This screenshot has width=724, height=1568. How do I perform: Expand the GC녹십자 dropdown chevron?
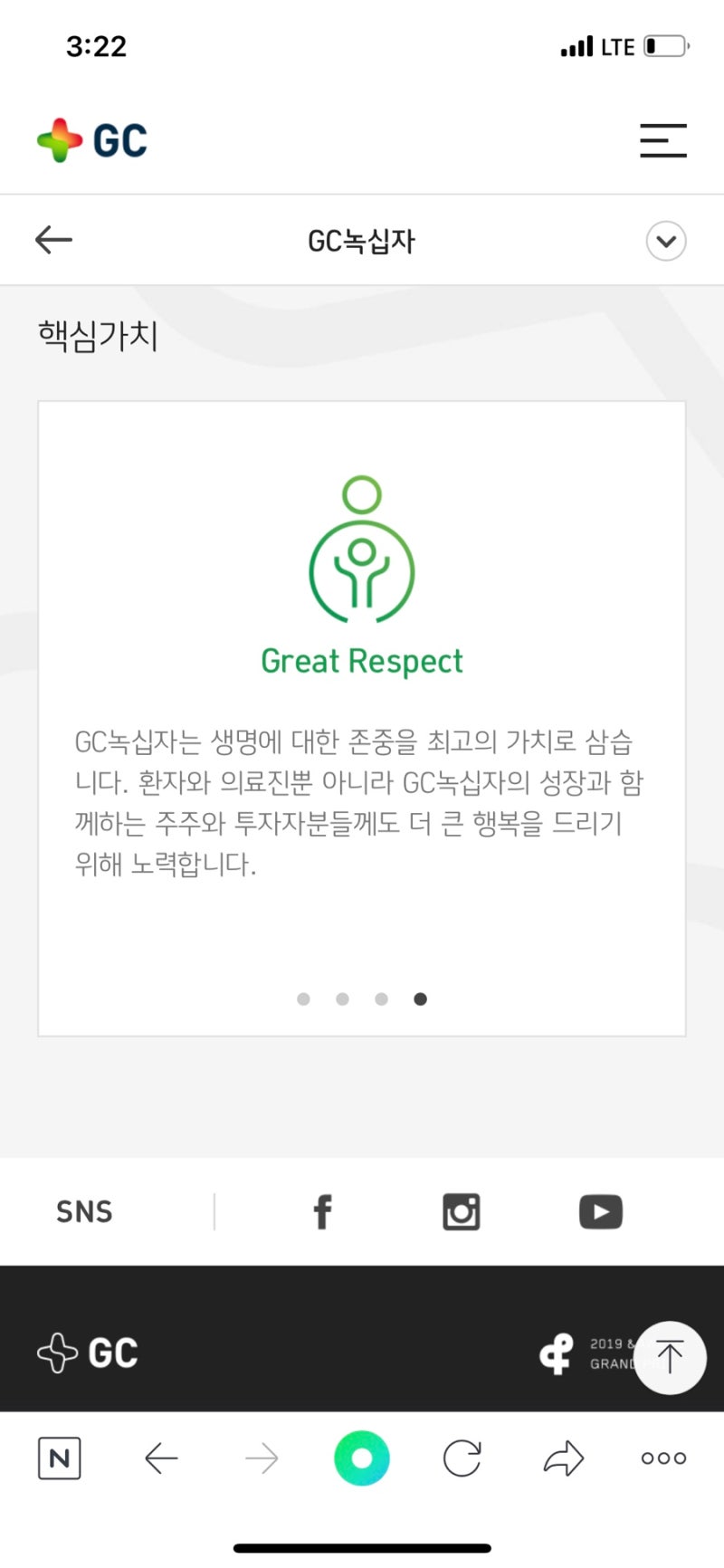click(666, 241)
